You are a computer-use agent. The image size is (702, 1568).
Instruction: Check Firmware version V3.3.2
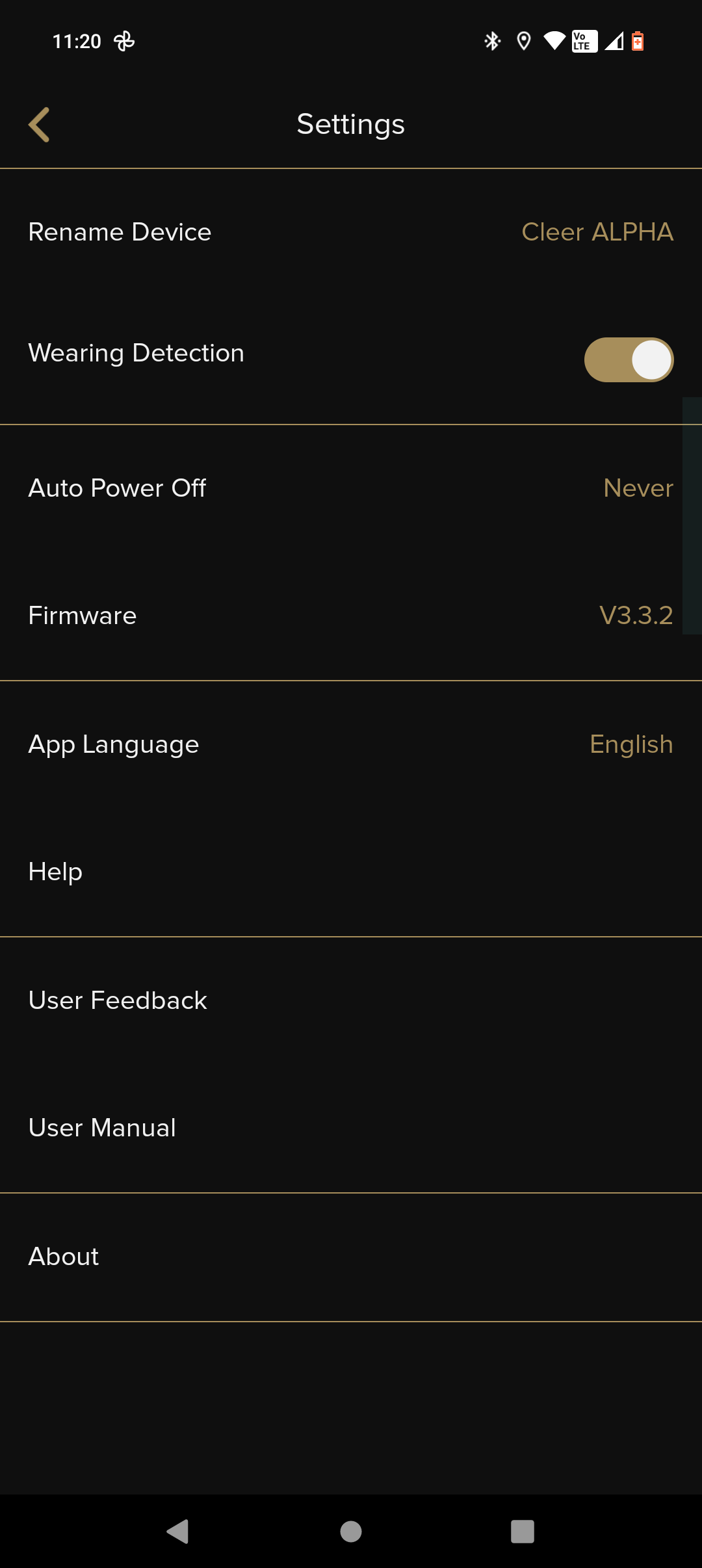click(351, 616)
